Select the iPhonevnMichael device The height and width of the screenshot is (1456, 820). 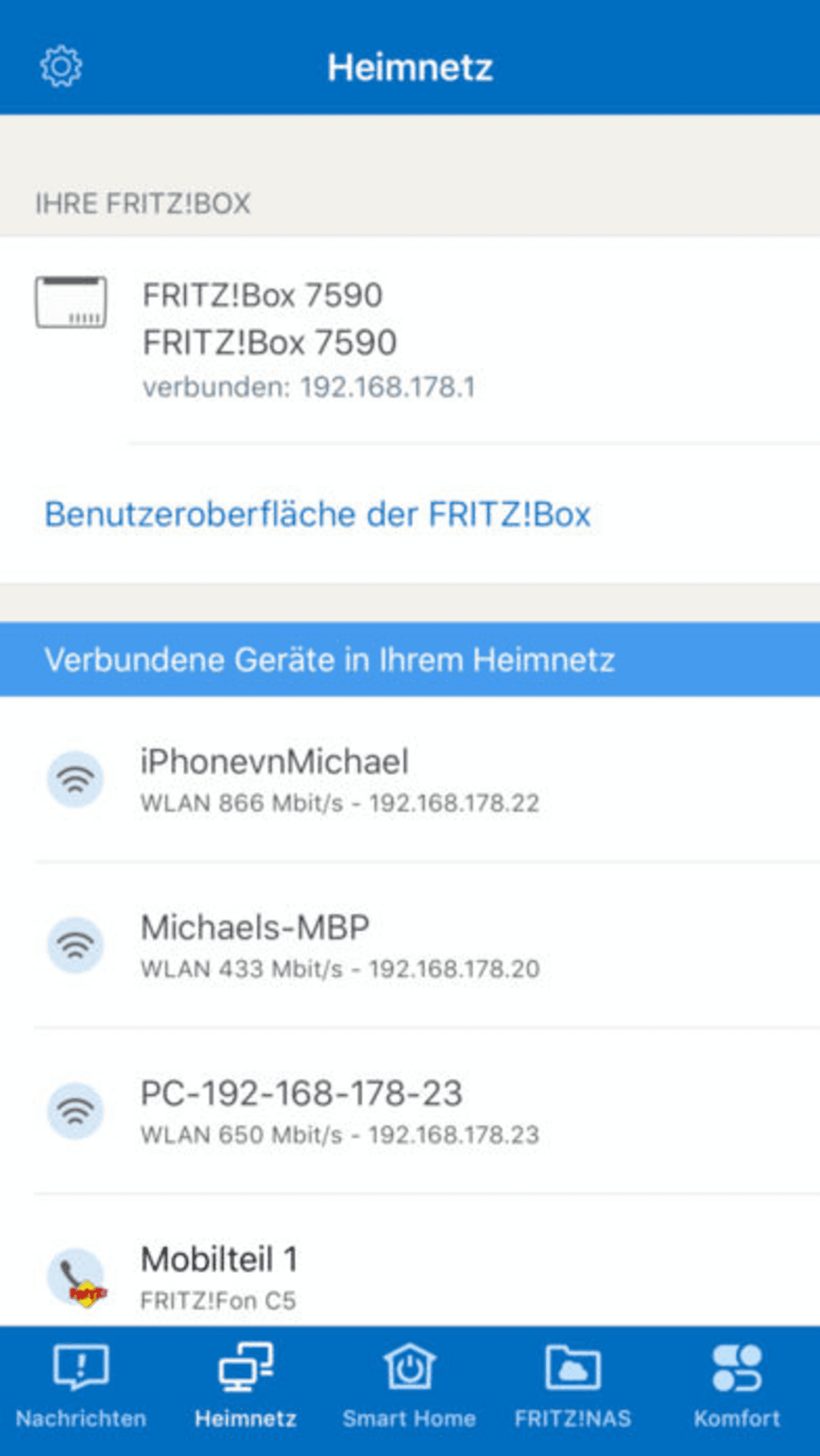[x=410, y=780]
